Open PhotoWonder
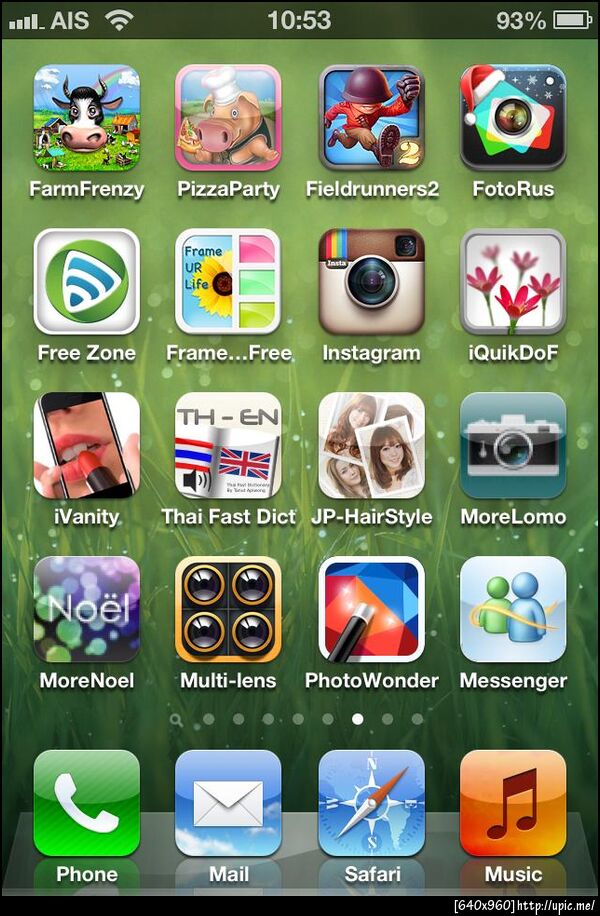The image size is (600, 916). pyautogui.click(x=371, y=610)
